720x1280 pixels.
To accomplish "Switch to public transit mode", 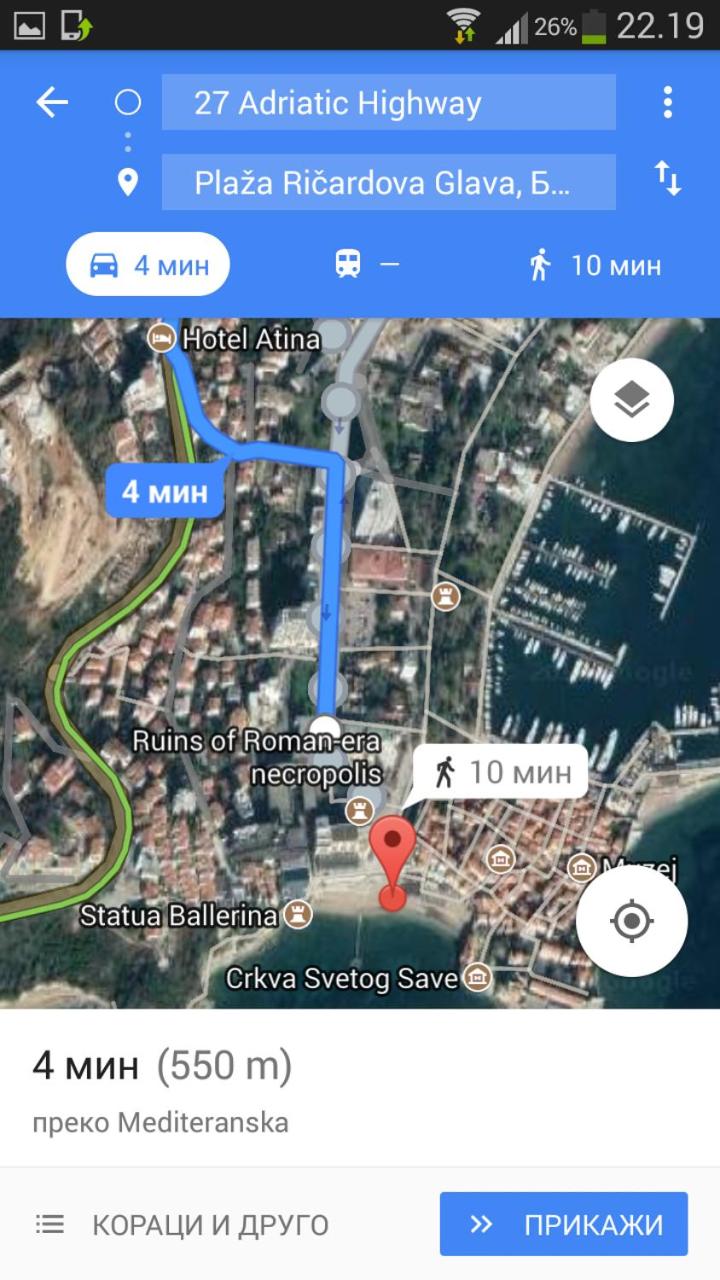I will pyautogui.click(x=367, y=265).
